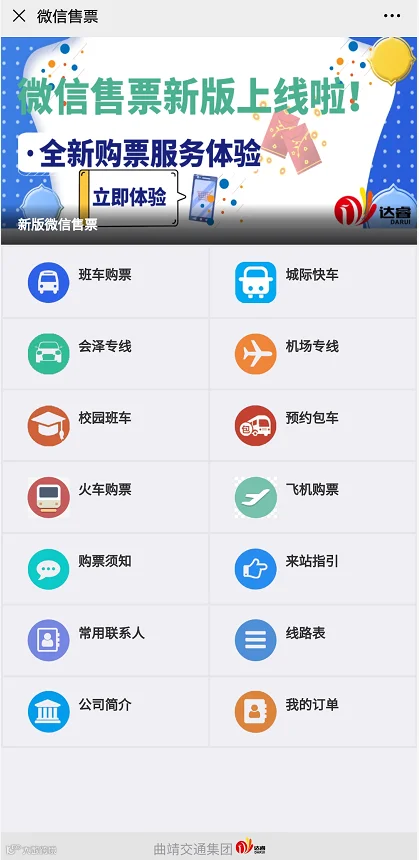Open 常用联系人
Viewport: 419px width, 860px height.
pyautogui.click(x=105, y=641)
